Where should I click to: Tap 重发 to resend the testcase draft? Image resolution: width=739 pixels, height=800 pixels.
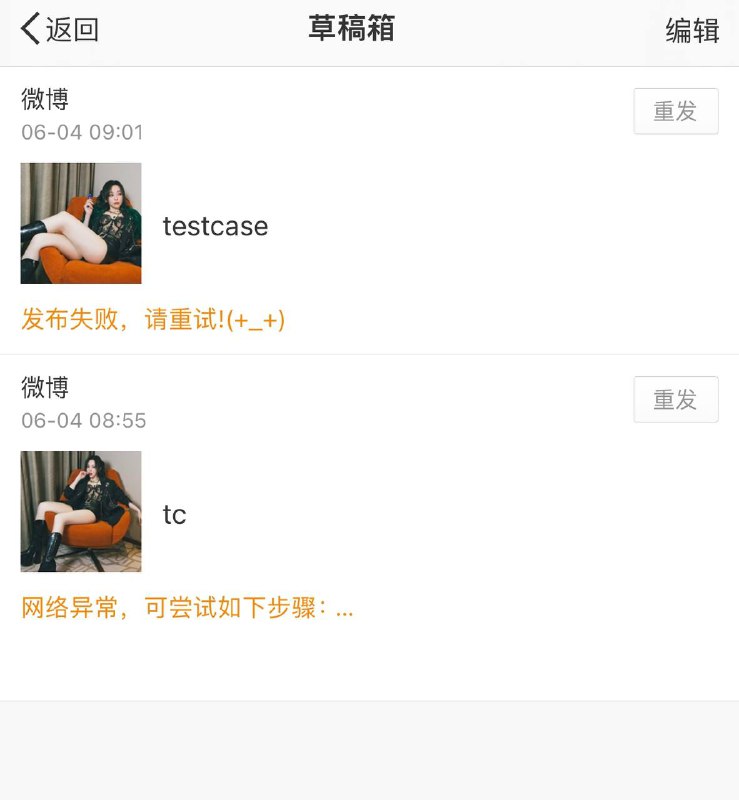(x=676, y=111)
